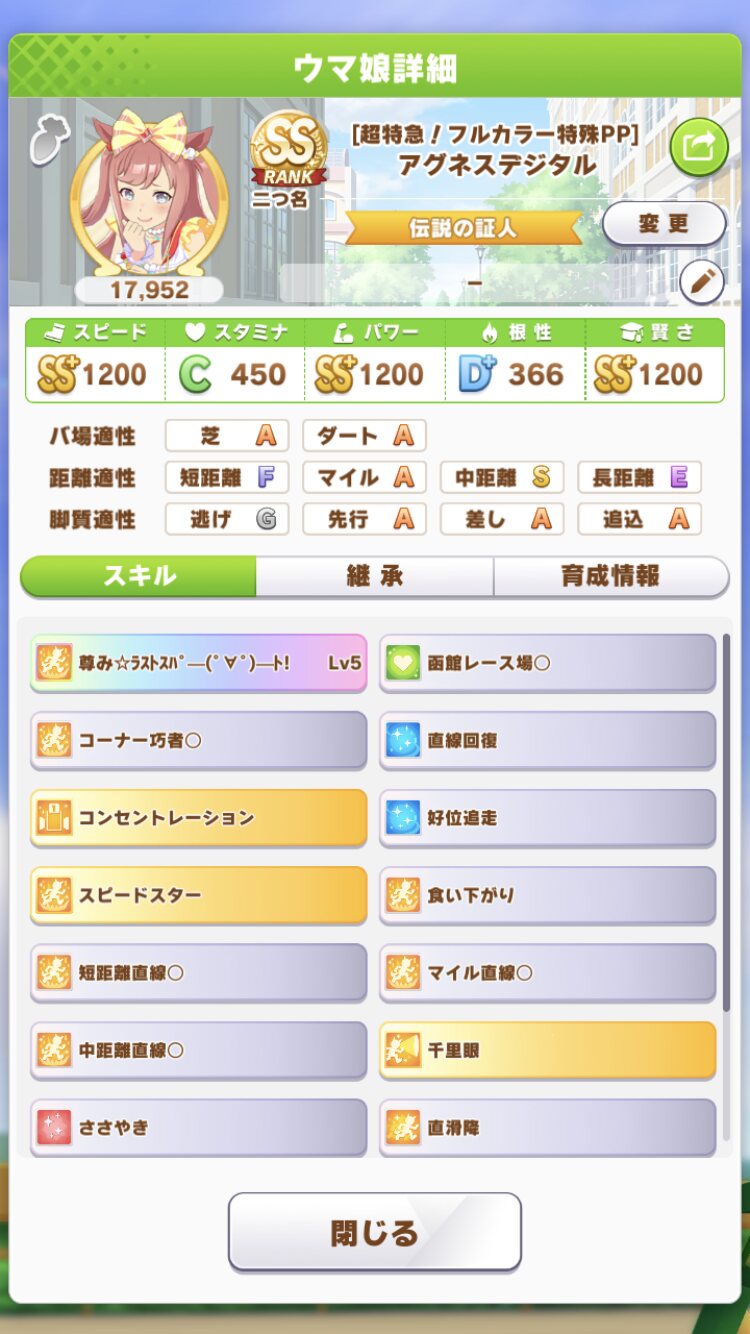Tap the 好位追走 skill
The height and width of the screenshot is (1334, 750).
point(547,817)
